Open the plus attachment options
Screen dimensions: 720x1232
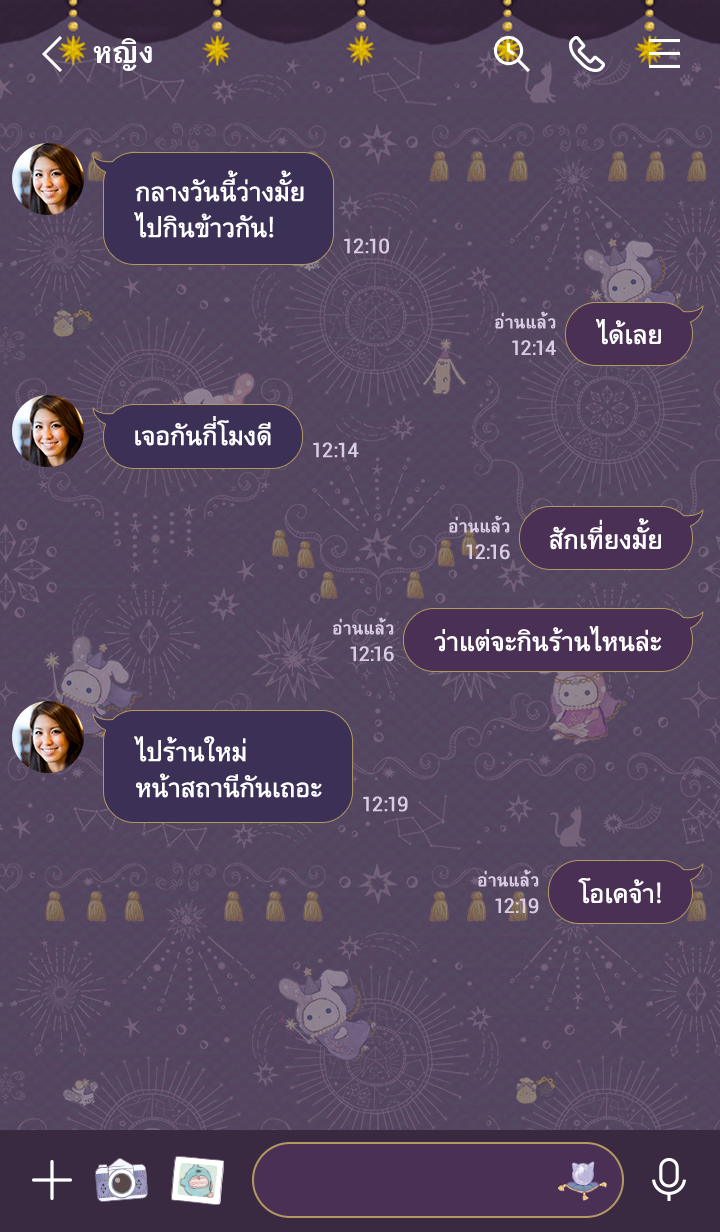pos(52,1181)
